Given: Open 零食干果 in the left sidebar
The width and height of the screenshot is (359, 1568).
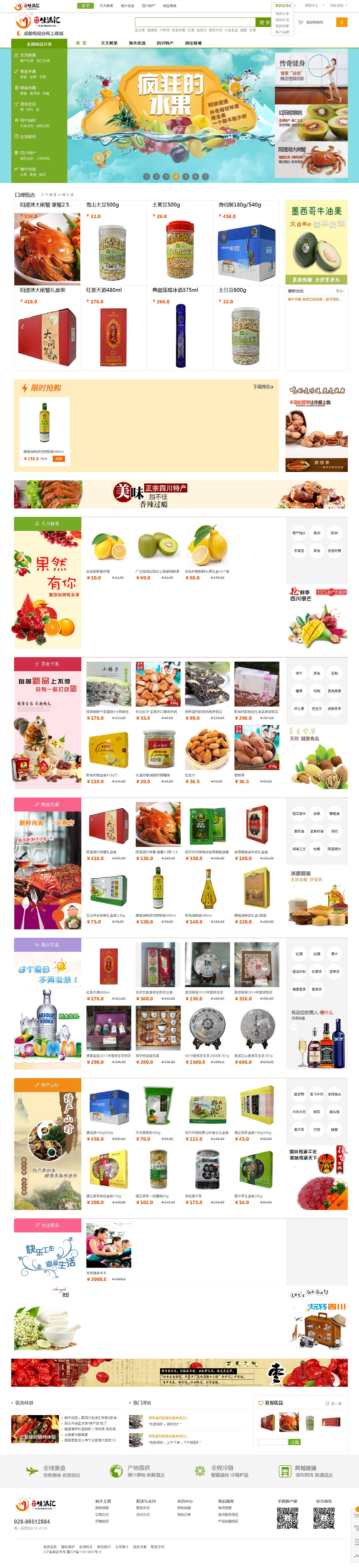Looking at the screenshot, I should [28, 71].
